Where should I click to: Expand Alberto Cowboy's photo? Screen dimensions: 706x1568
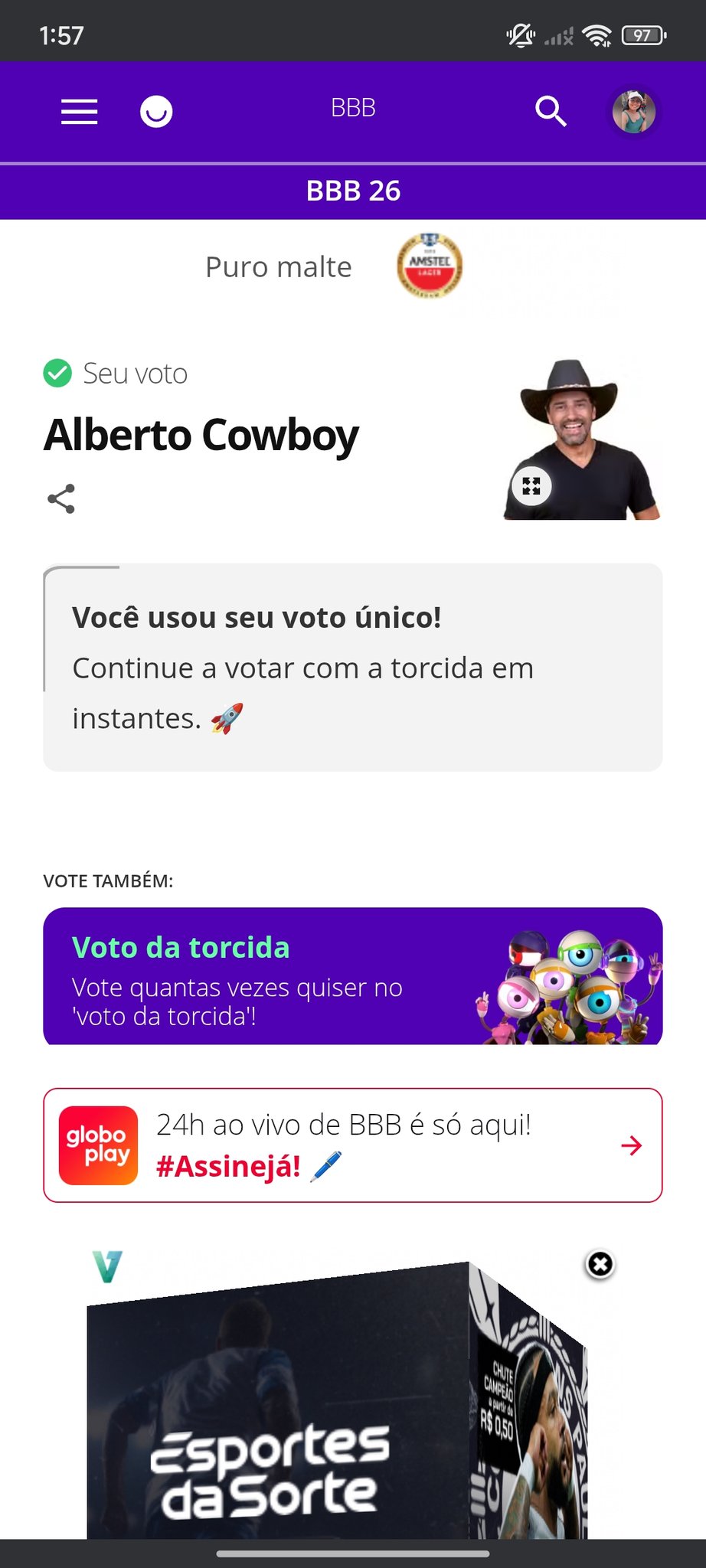(531, 486)
